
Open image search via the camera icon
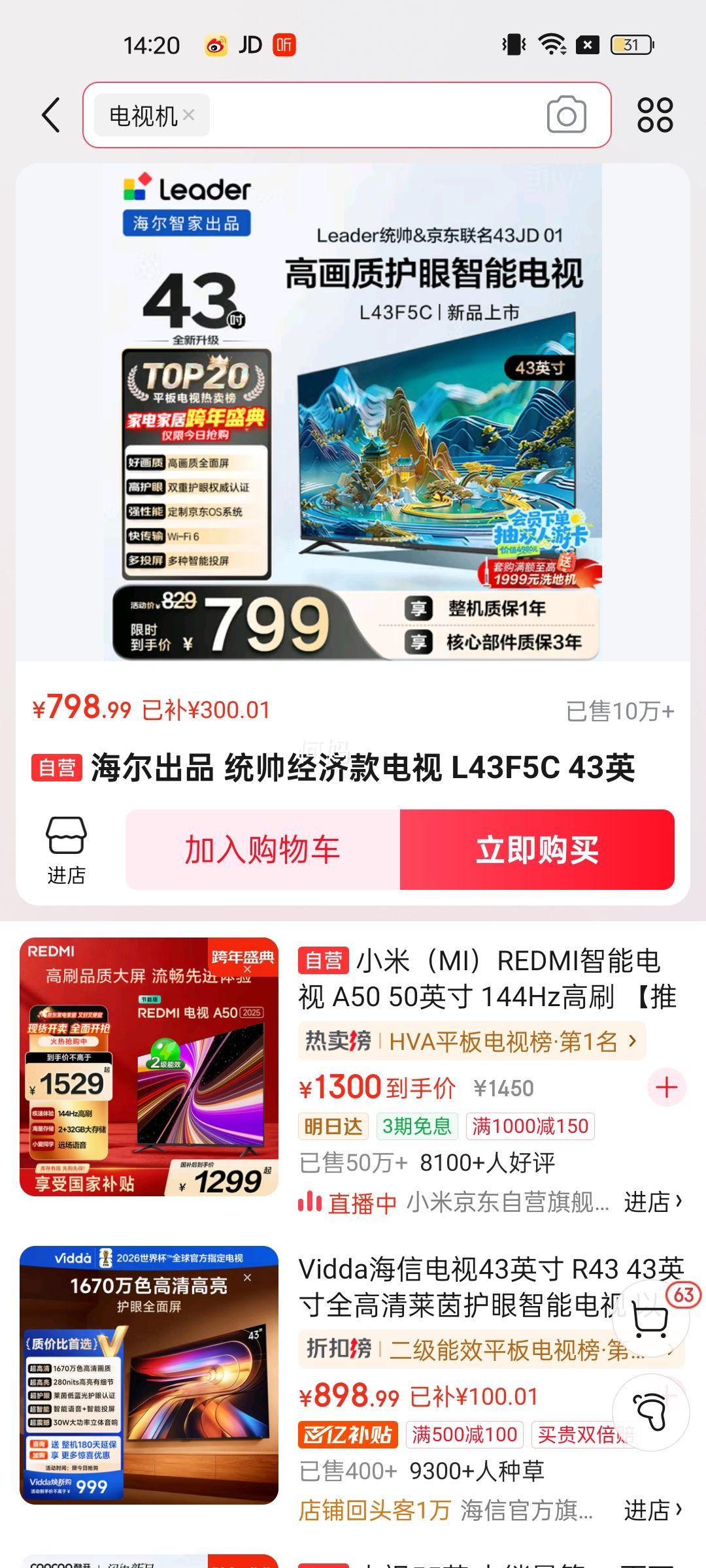(x=568, y=114)
